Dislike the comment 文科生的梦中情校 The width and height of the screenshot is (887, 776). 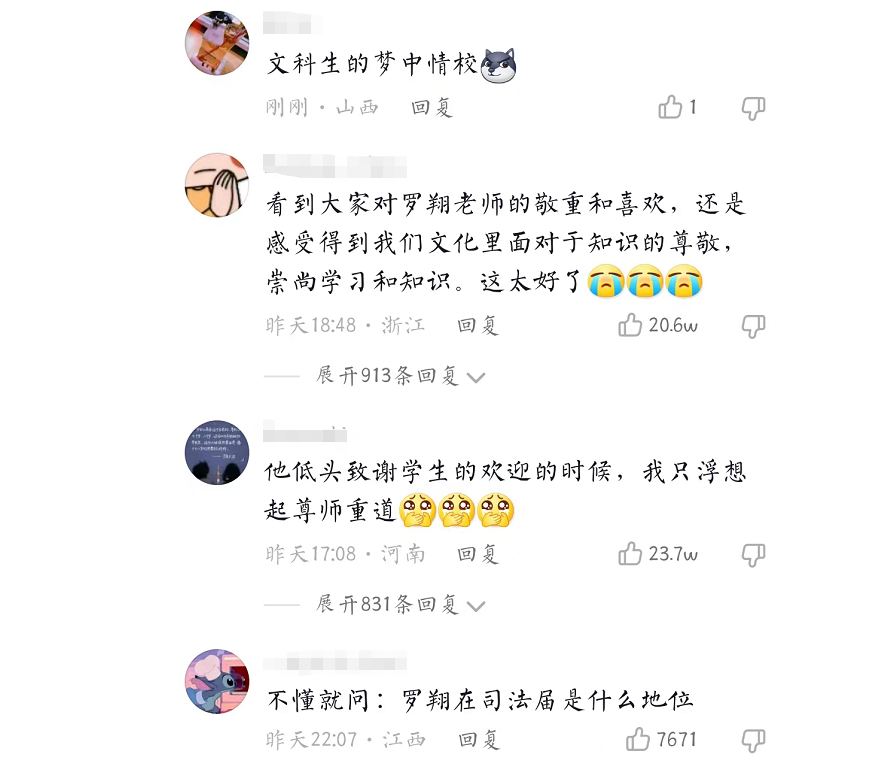click(x=753, y=108)
